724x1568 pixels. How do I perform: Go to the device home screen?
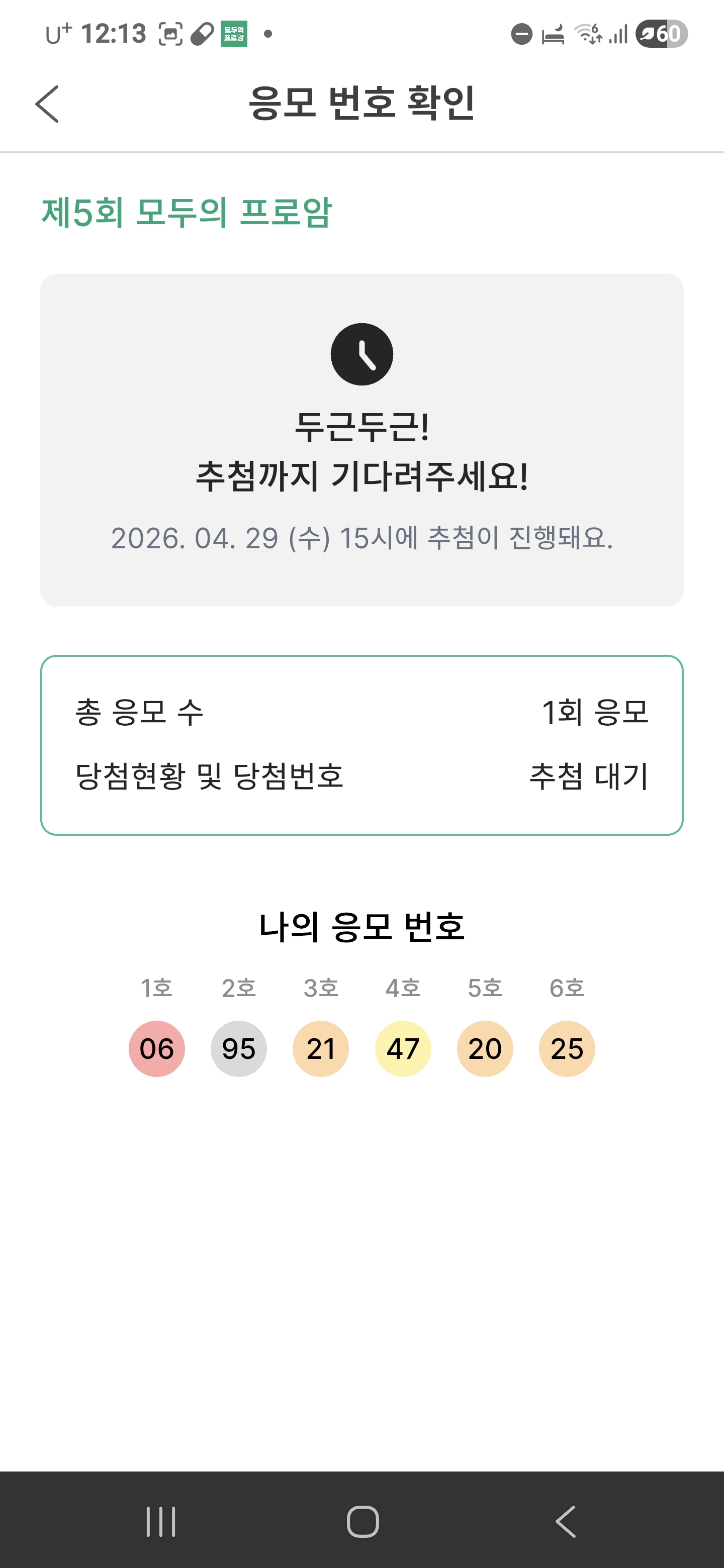pyautogui.click(x=363, y=1521)
